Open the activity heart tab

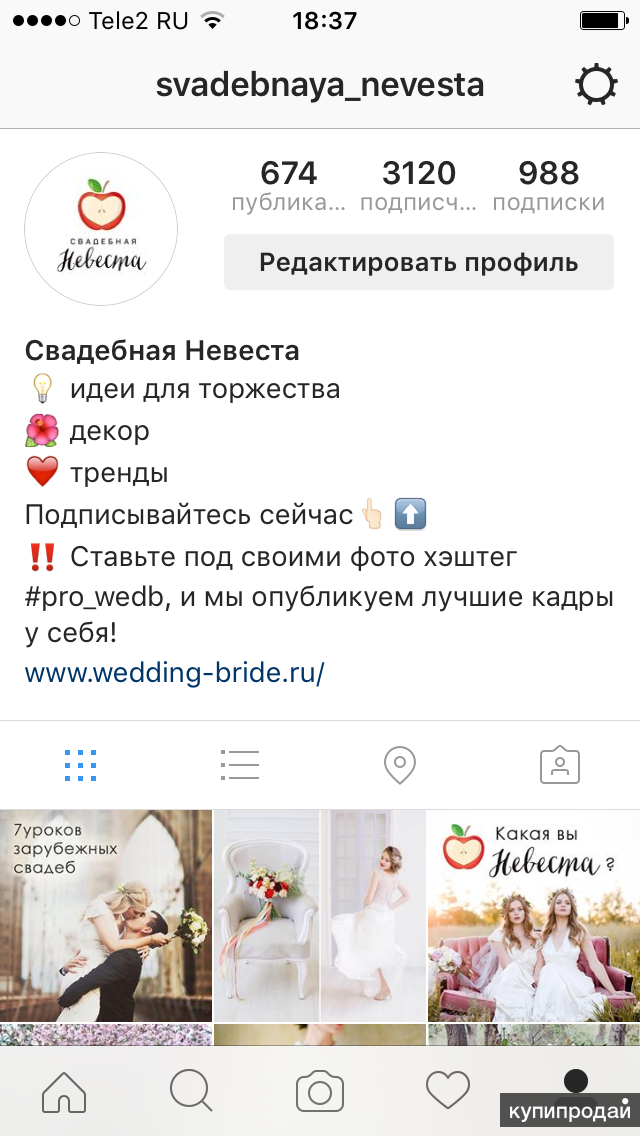pyautogui.click(x=447, y=1091)
